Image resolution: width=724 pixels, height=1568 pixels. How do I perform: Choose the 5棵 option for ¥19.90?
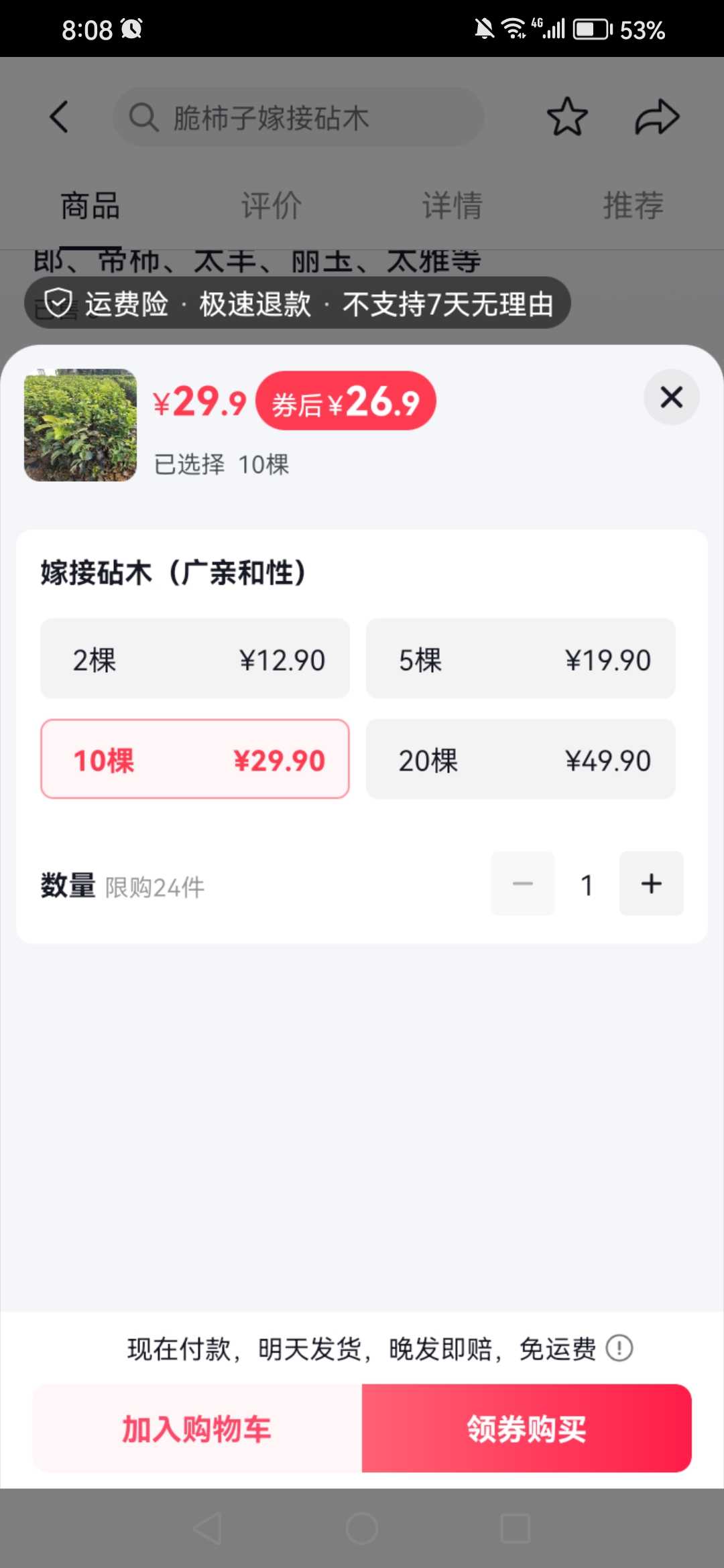coord(520,659)
